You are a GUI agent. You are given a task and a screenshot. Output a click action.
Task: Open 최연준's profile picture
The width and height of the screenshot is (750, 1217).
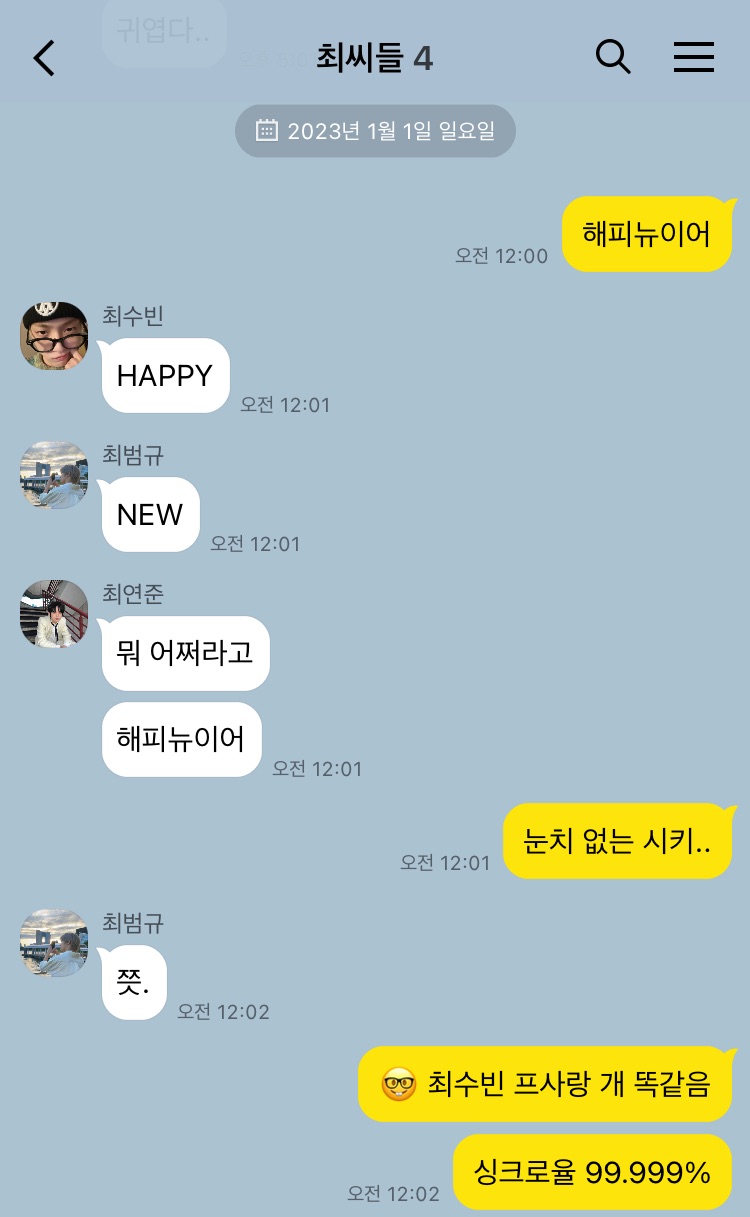pos(53,614)
